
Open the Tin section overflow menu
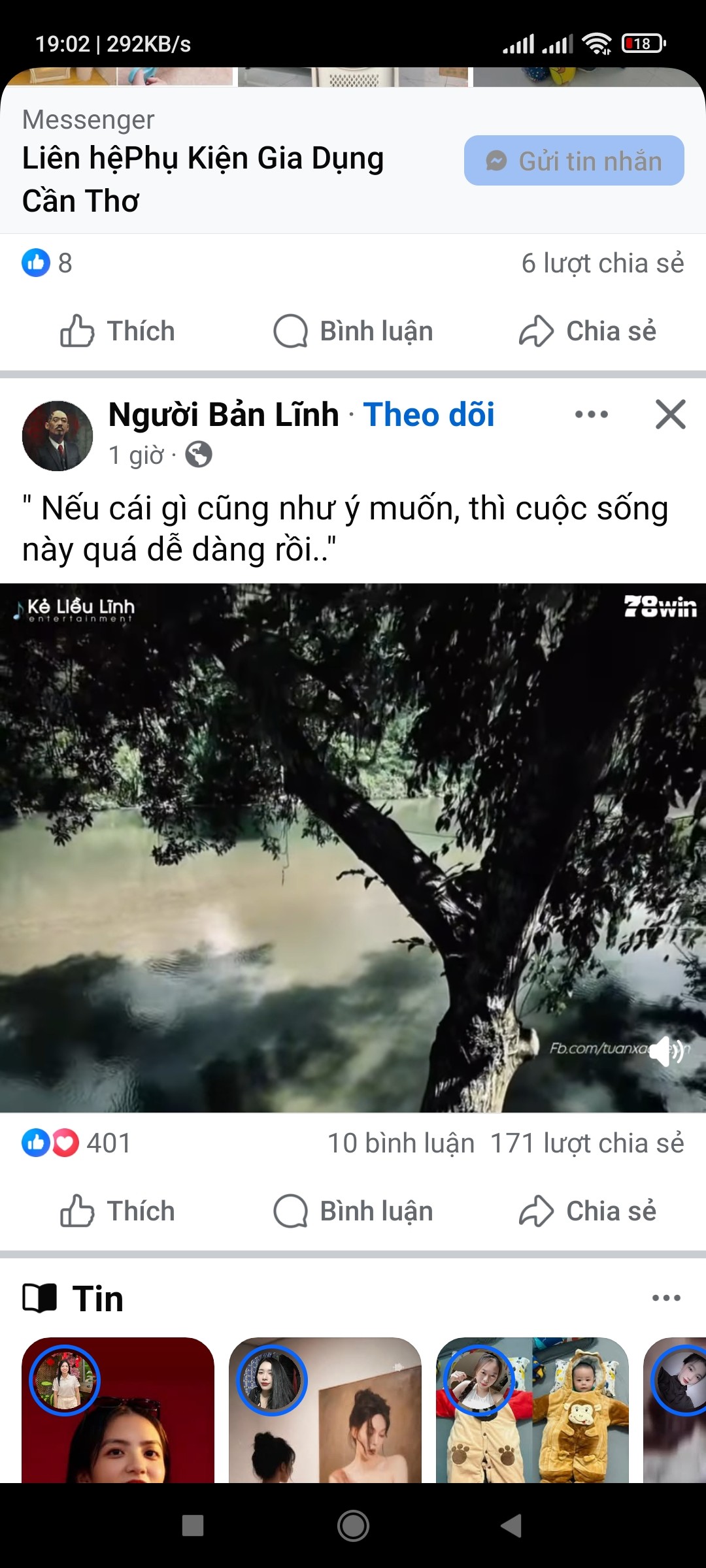[666, 1298]
